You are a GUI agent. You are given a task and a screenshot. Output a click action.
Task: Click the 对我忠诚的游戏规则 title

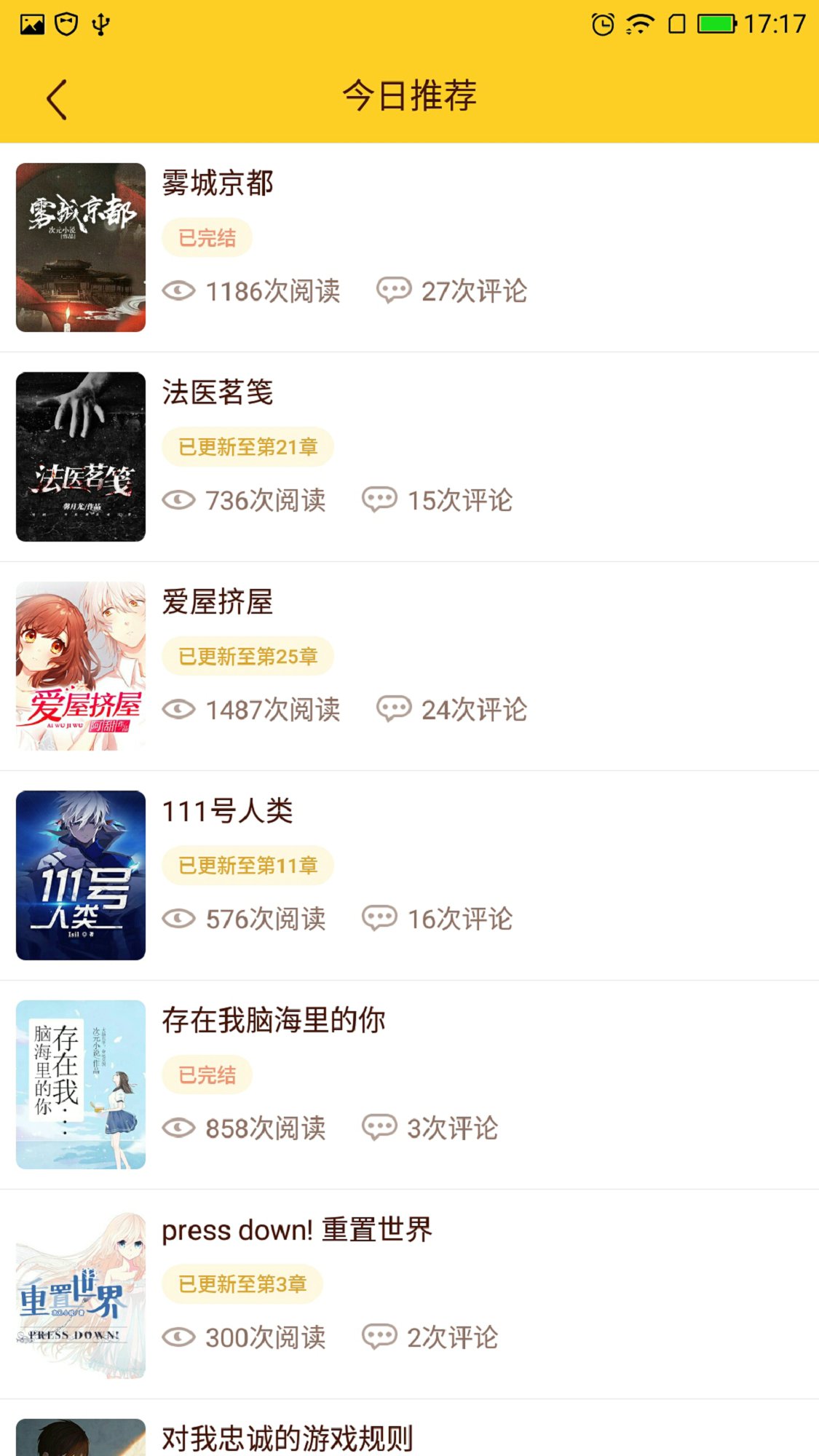coord(286,1438)
